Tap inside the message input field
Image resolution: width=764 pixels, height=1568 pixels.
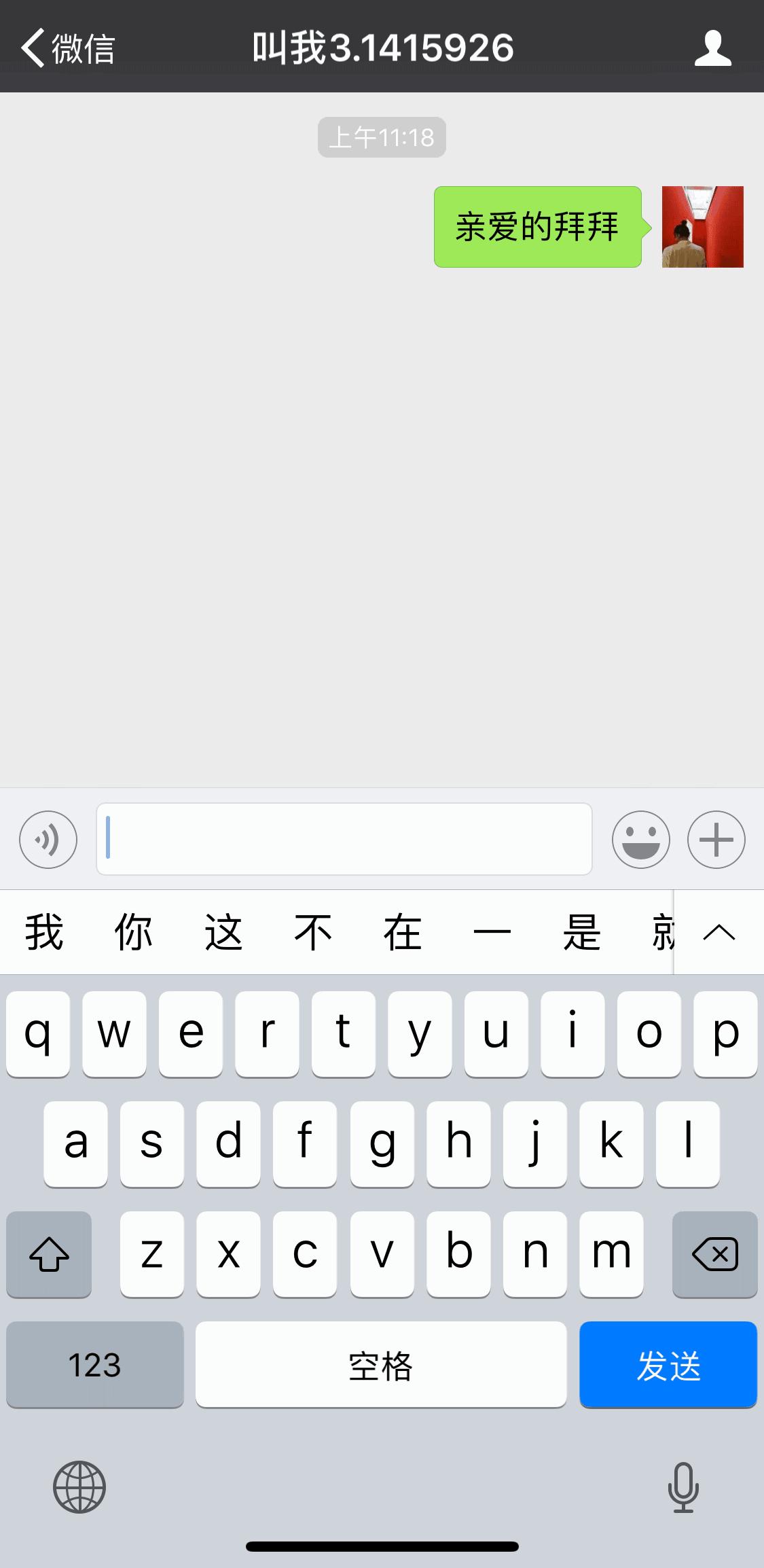coord(344,840)
